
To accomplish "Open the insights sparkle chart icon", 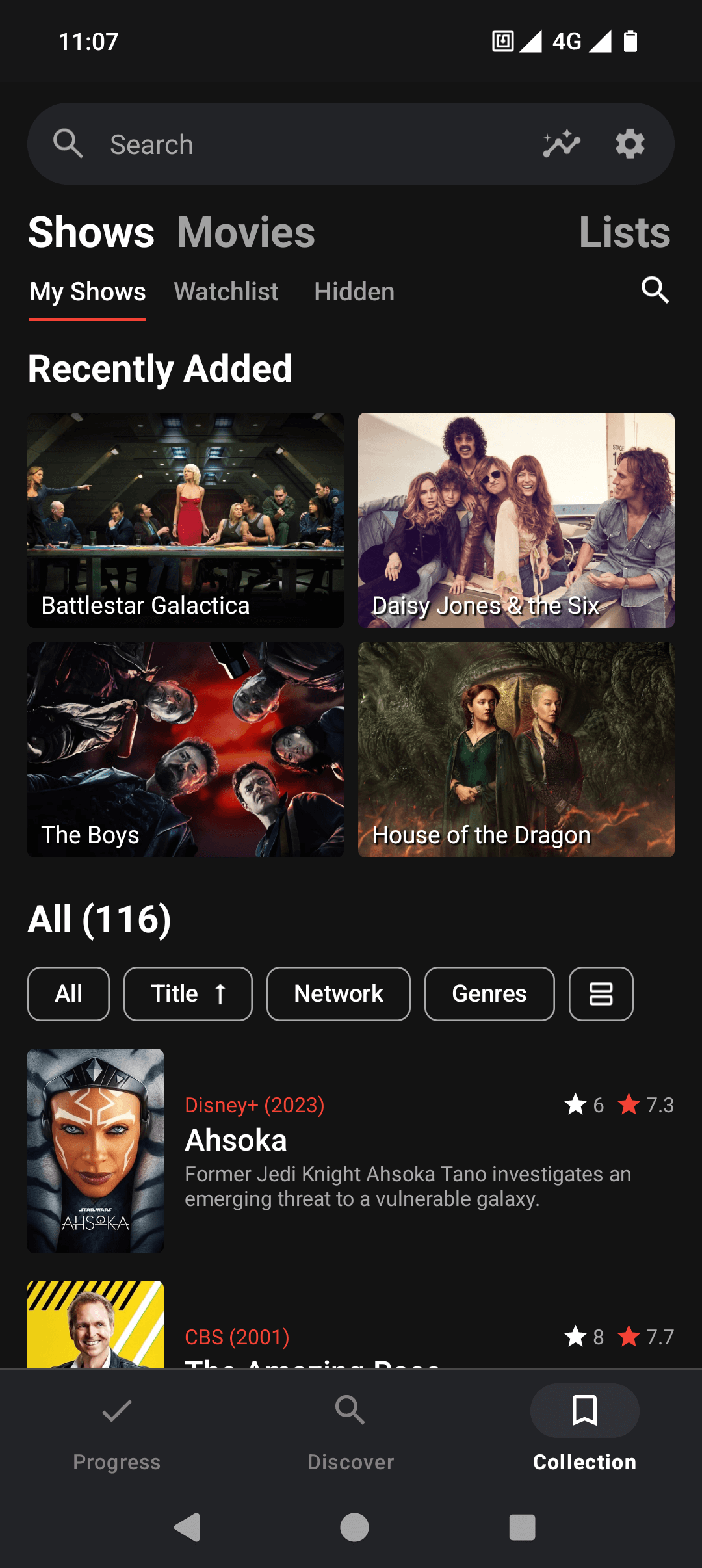I will pyautogui.click(x=562, y=144).
